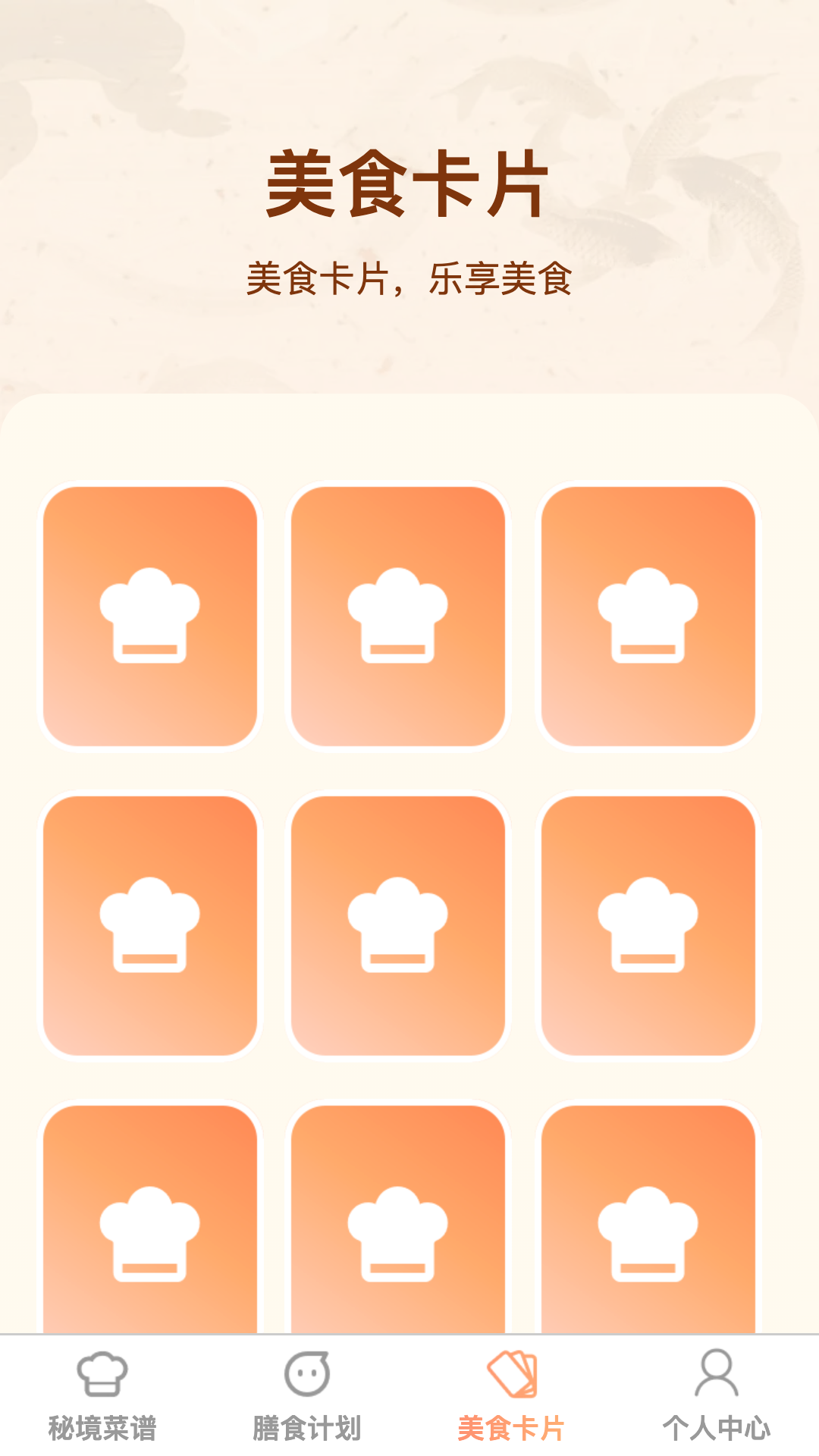Open the middle chef hat card of the grid

398,925
